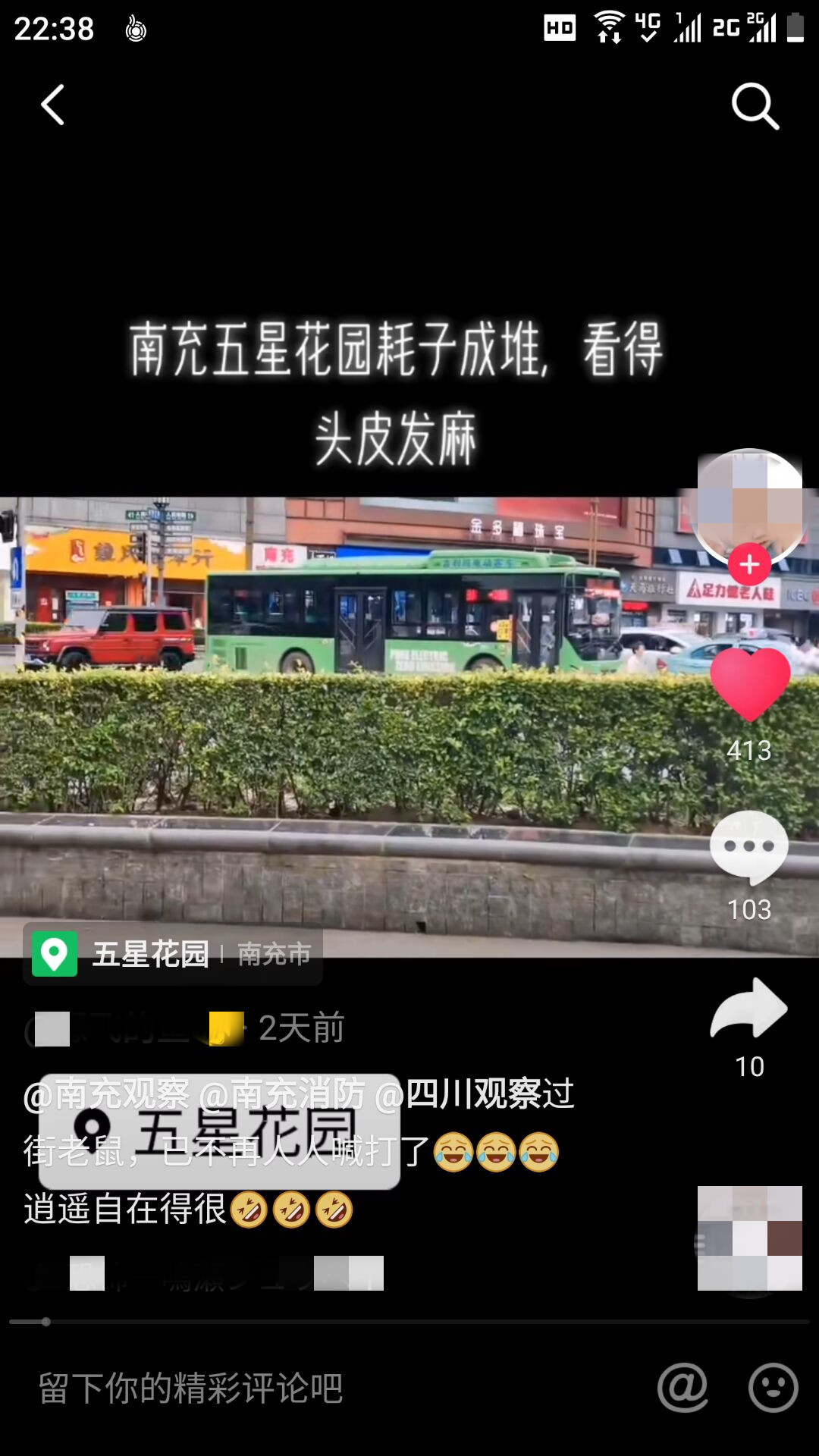This screenshot has width=819, height=1456.
Task: Follow the author via the red plus badge
Action: [749, 565]
